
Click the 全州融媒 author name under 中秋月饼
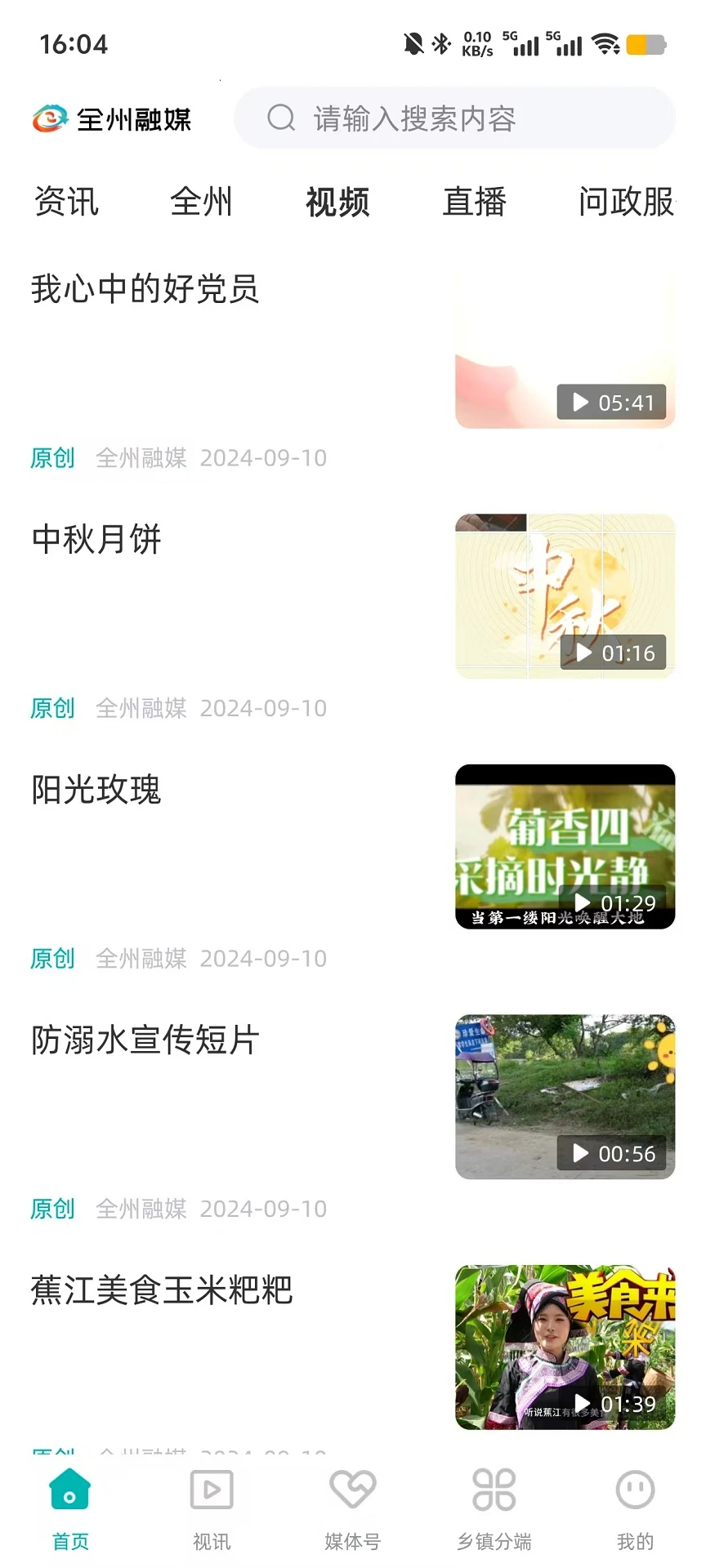(x=141, y=708)
